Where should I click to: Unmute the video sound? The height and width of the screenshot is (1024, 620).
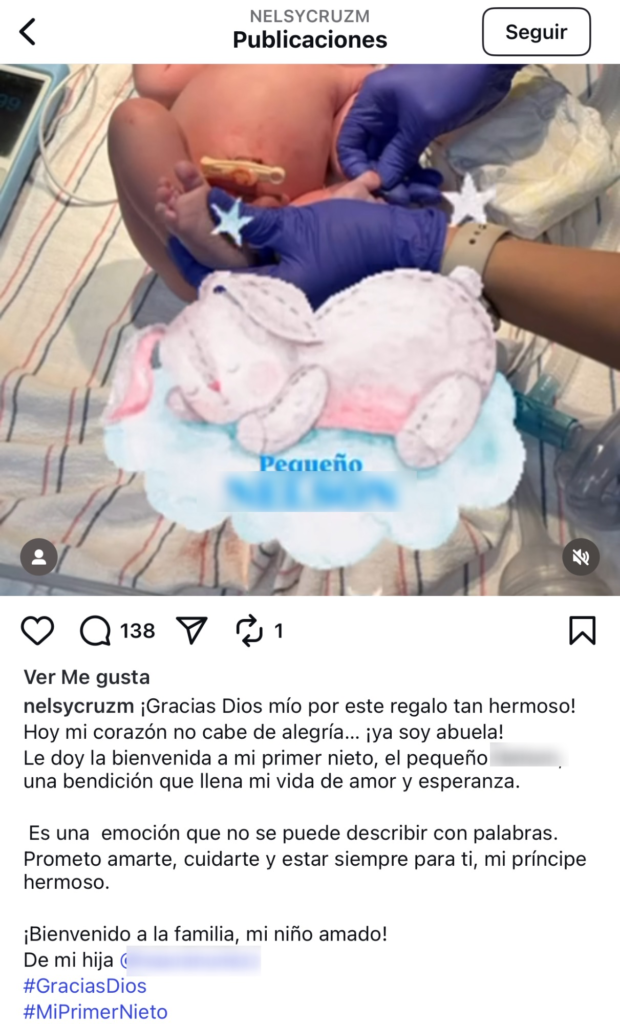[x=581, y=557]
